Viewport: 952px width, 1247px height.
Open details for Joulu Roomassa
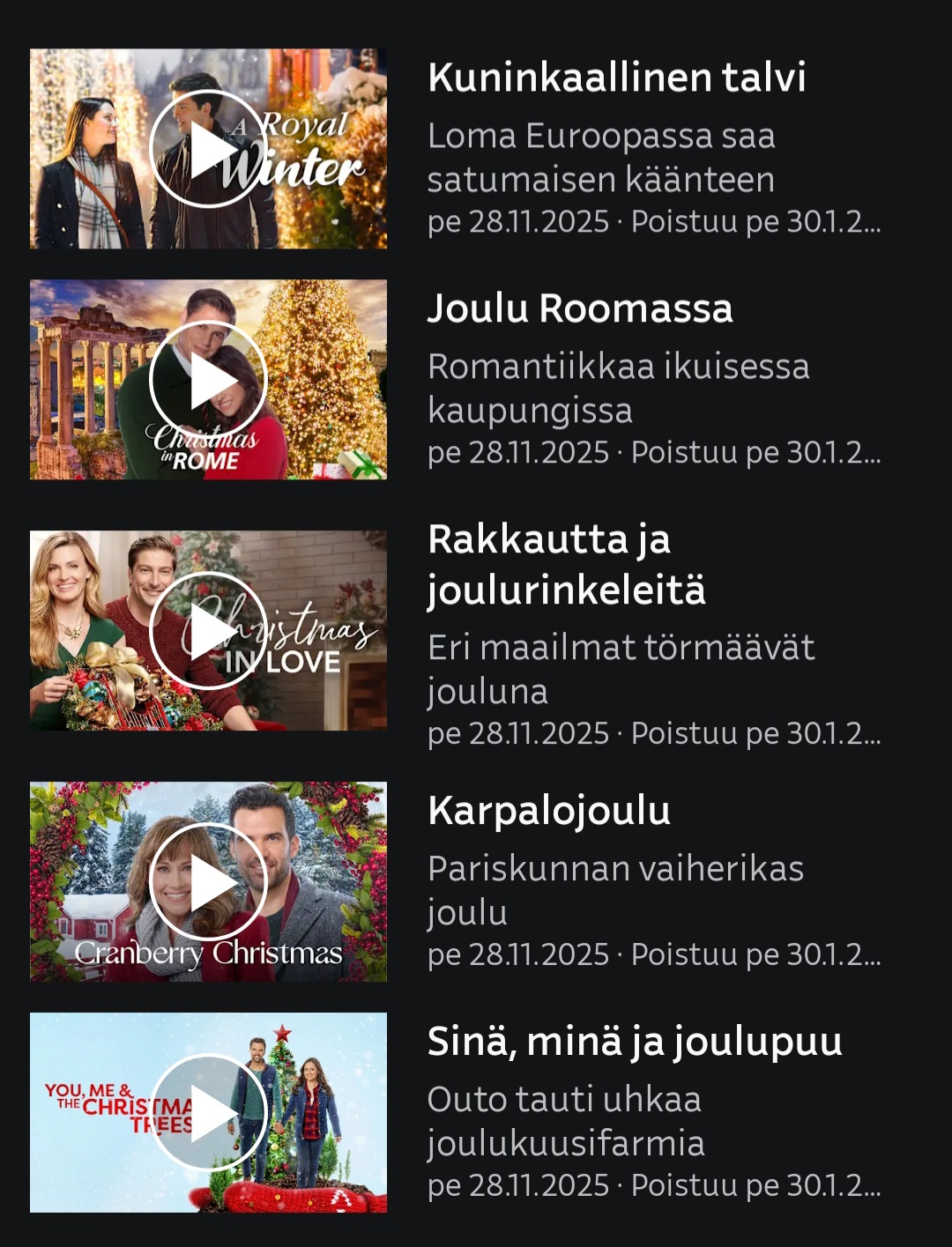click(x=580, y=308)
